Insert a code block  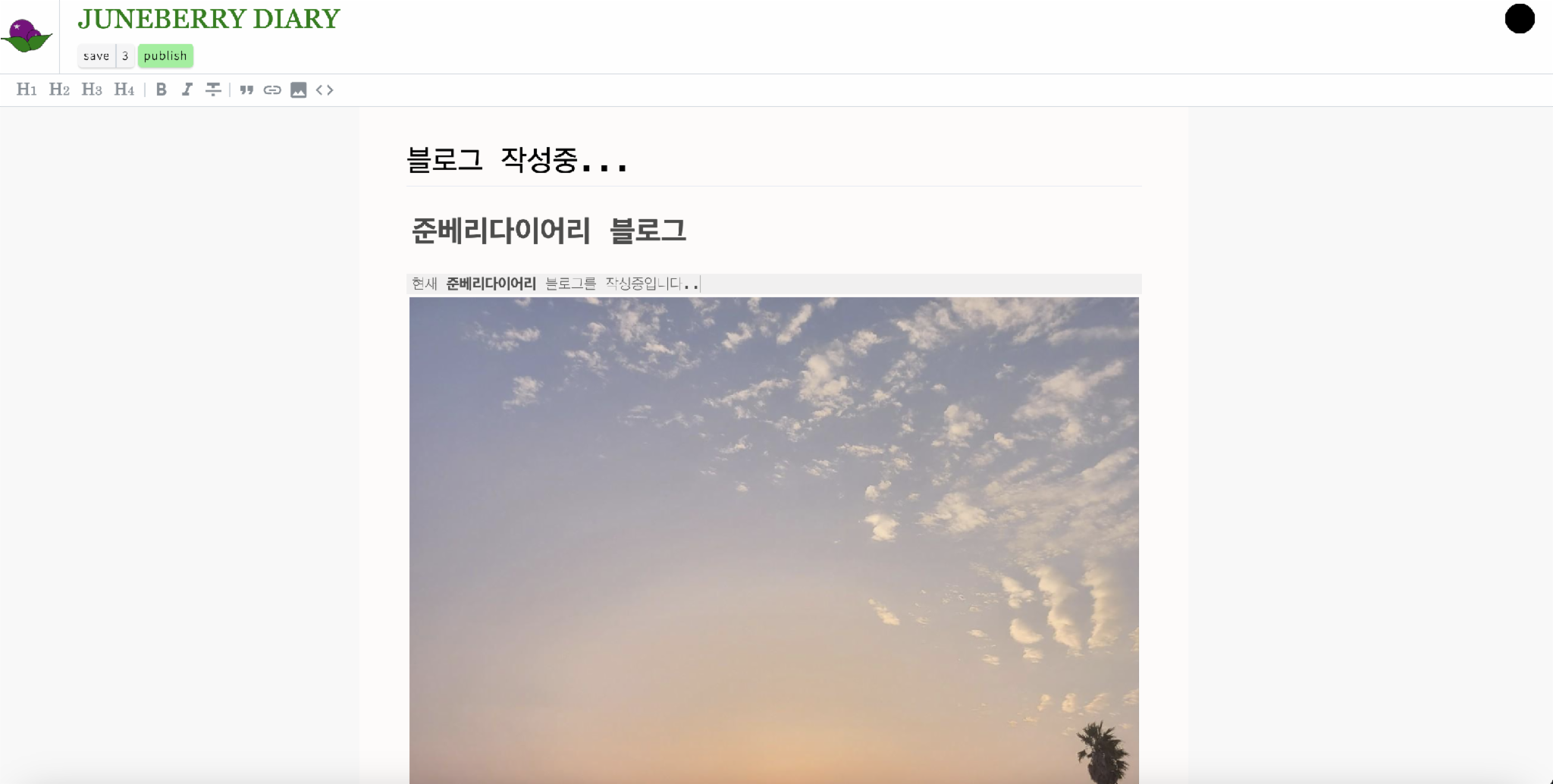click(x=325, y=90)
